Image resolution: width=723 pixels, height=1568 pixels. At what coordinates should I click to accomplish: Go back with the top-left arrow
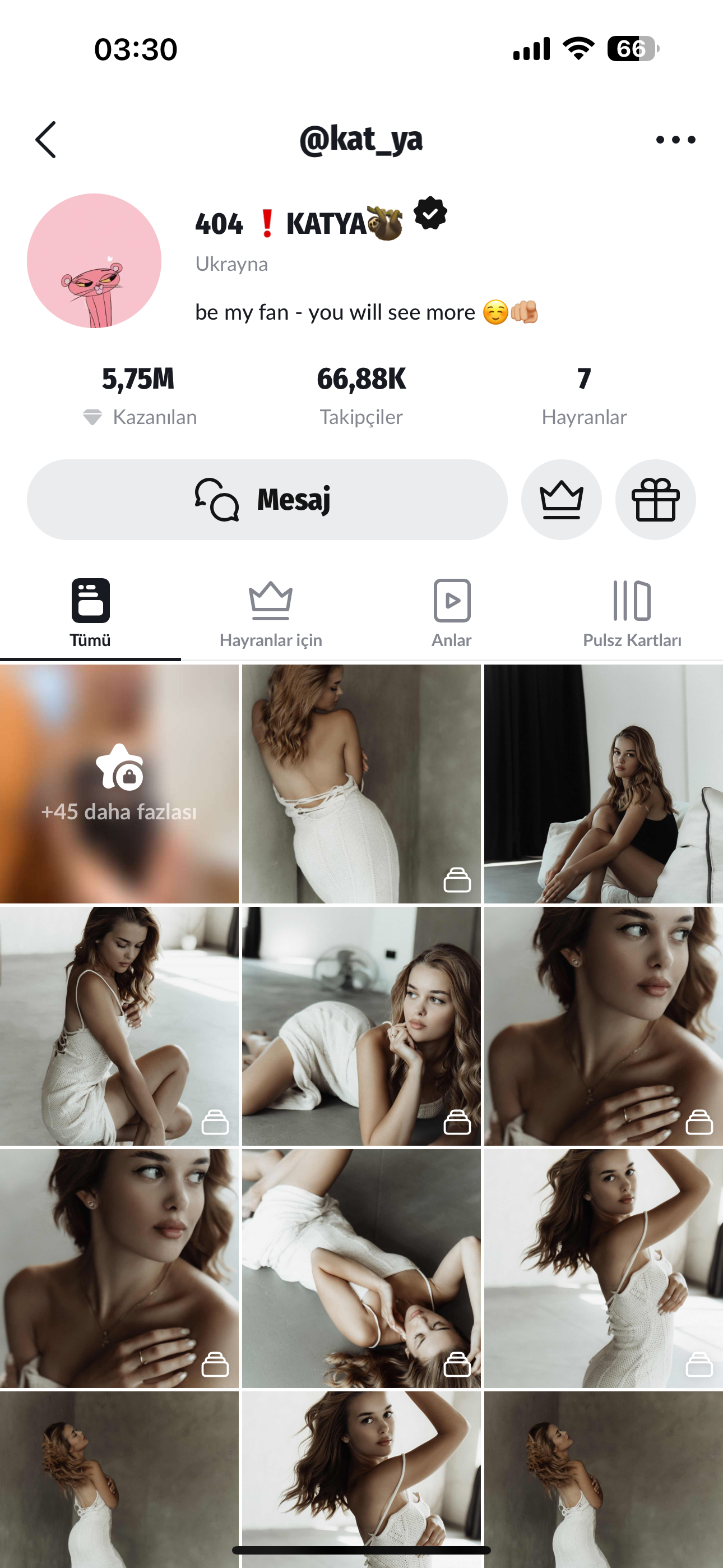(47, 140)
